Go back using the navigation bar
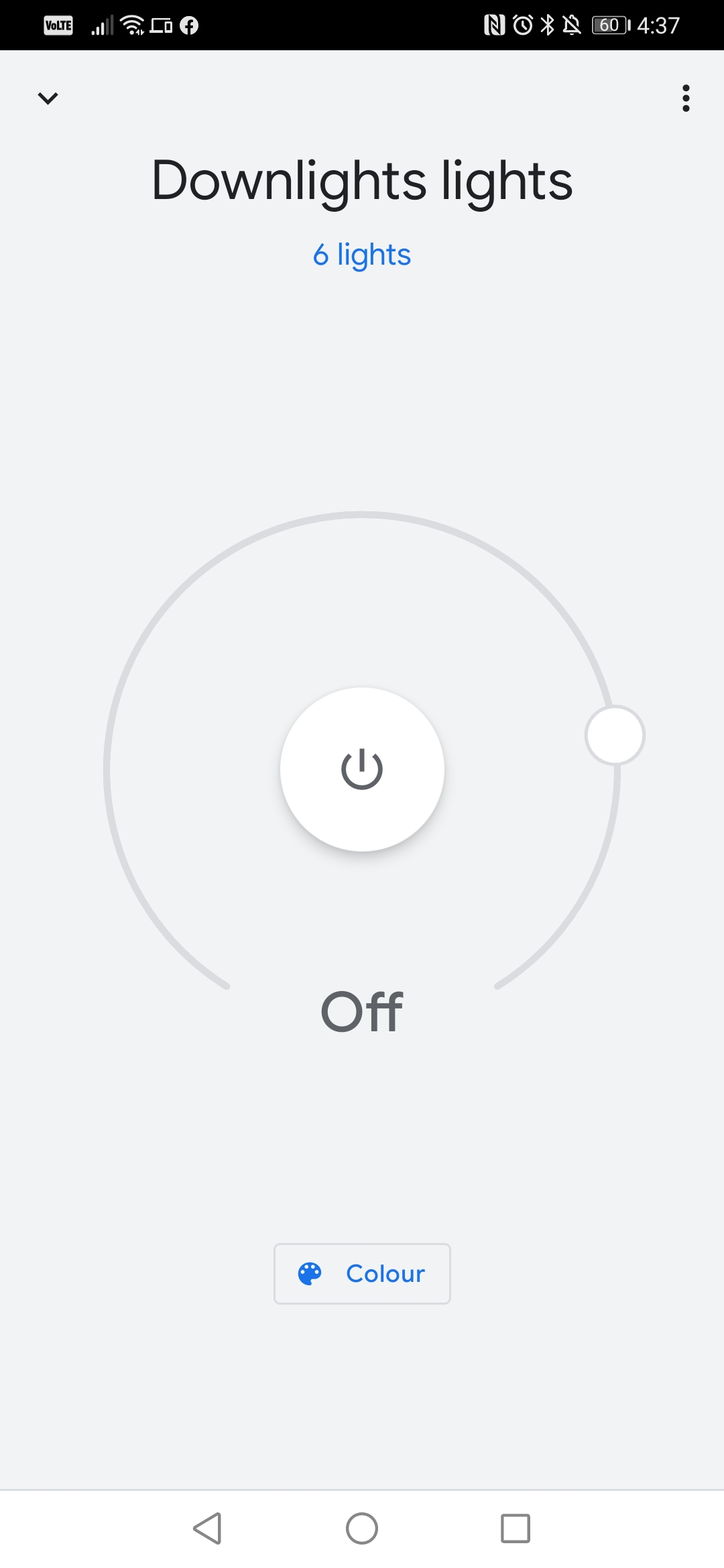The height and width of the screenshot is (1568, 724). click(208, 1528)
